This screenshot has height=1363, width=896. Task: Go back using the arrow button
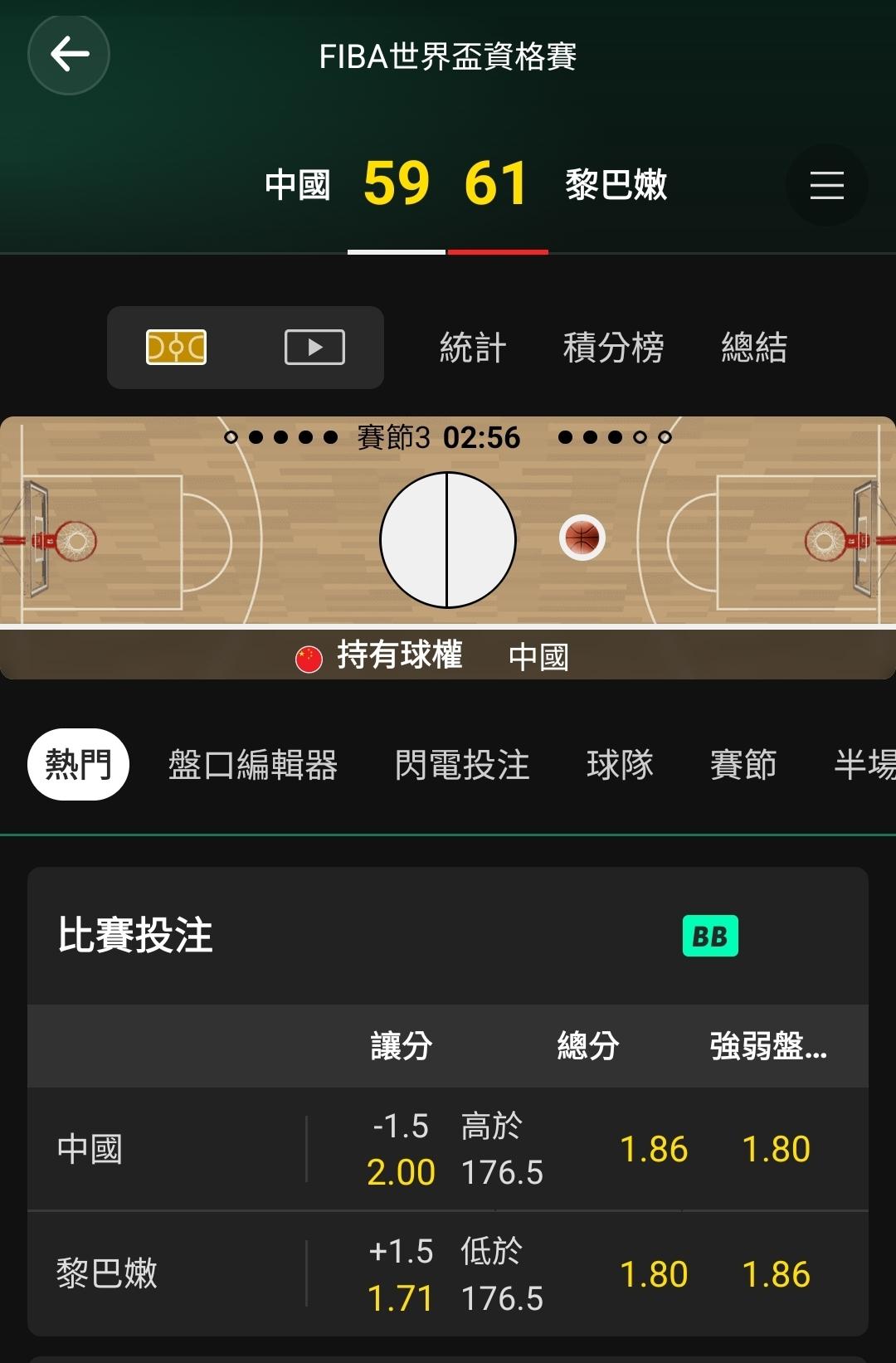(69, 55)
